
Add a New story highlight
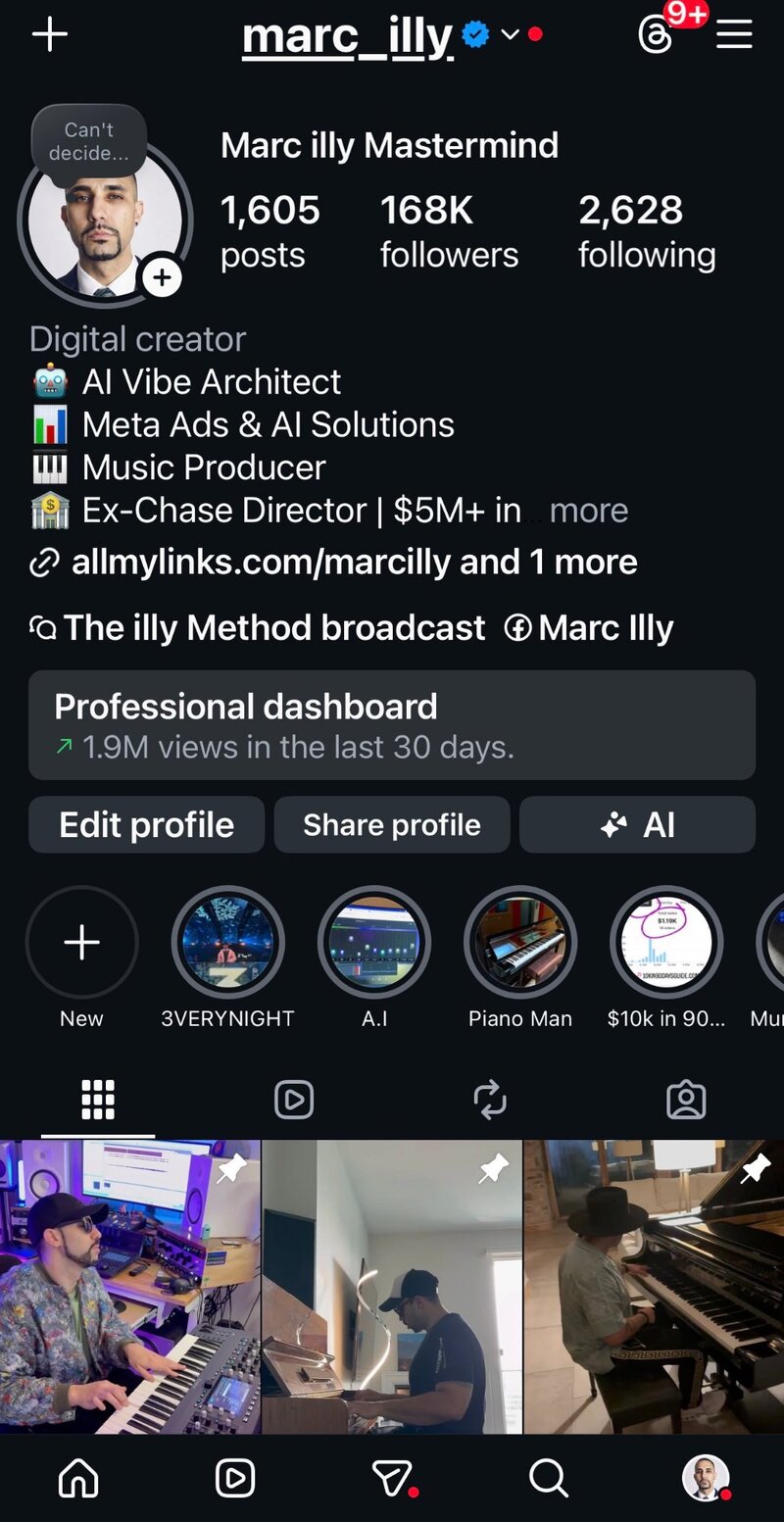[81, 943]
